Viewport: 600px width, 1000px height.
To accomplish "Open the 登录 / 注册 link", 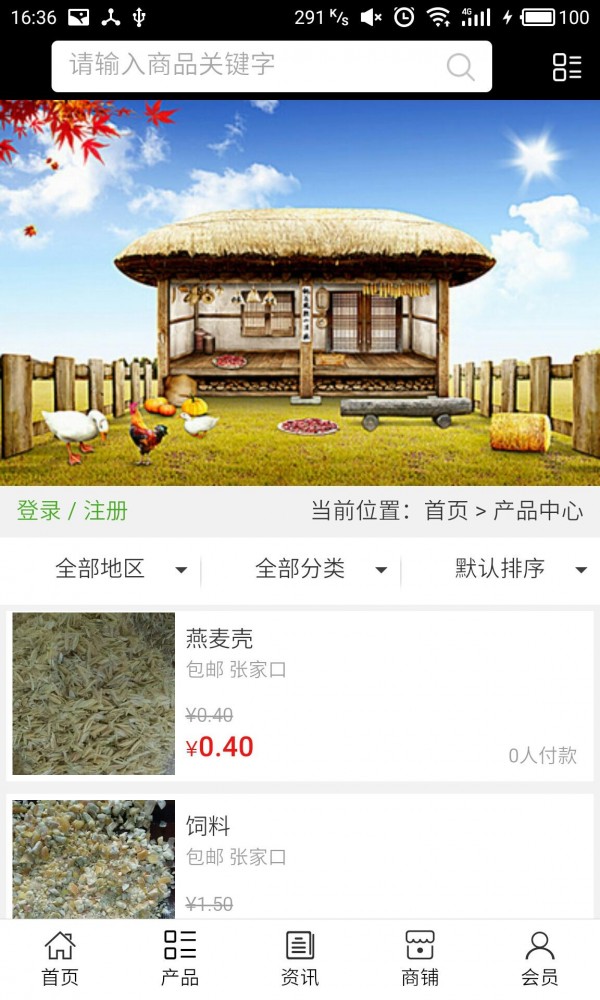I will [x=72, y=511].
